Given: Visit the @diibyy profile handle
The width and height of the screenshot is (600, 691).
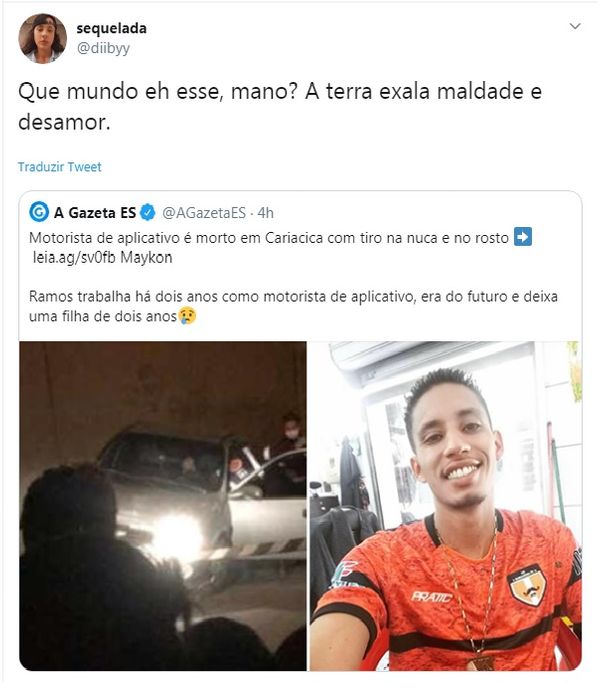Looking at the screenshot, I should (103, 47).
